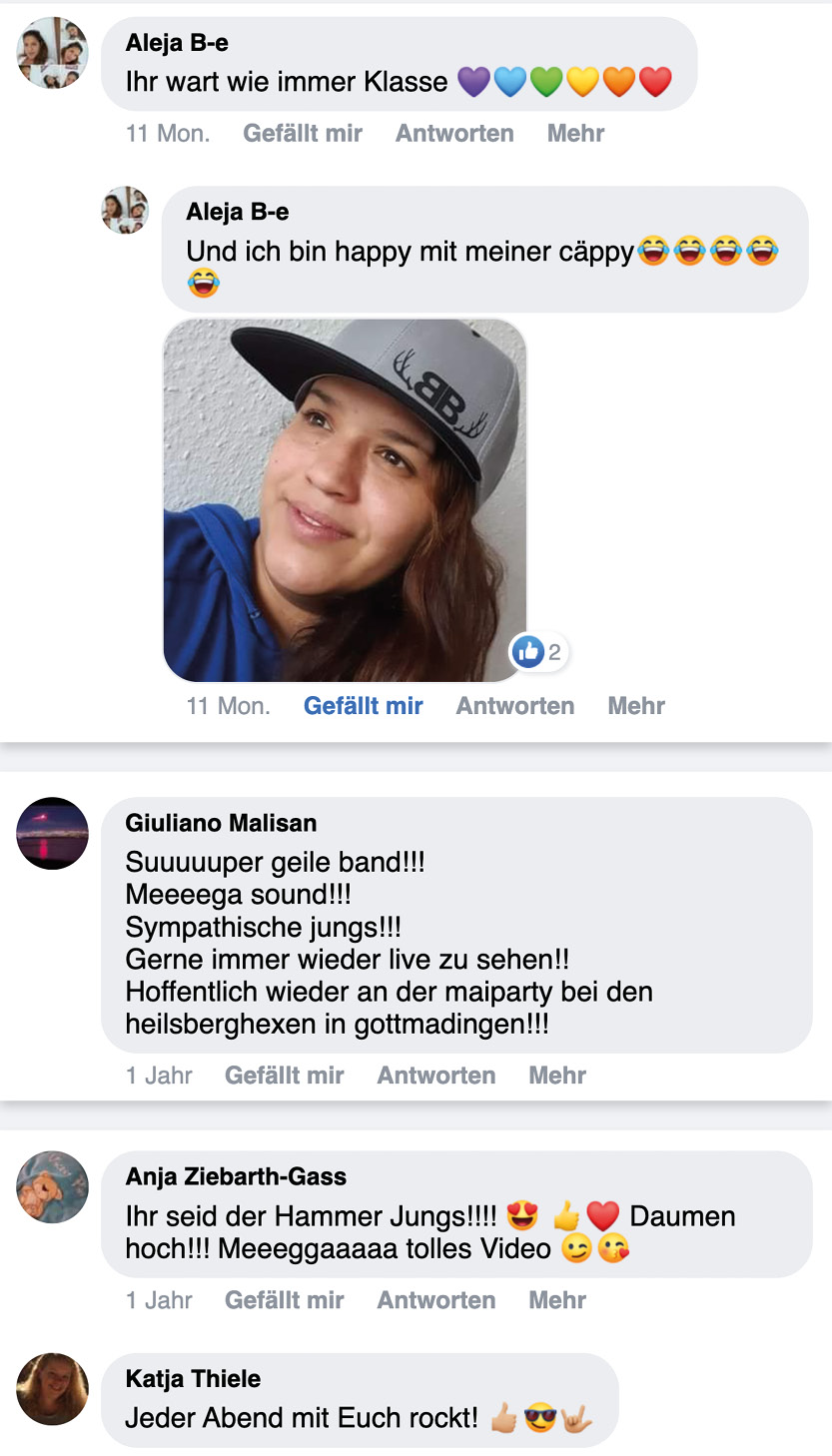Open Katja Thiele's profile name
This screenshot has width=832, height=1456.
(x=193, y=1379)
